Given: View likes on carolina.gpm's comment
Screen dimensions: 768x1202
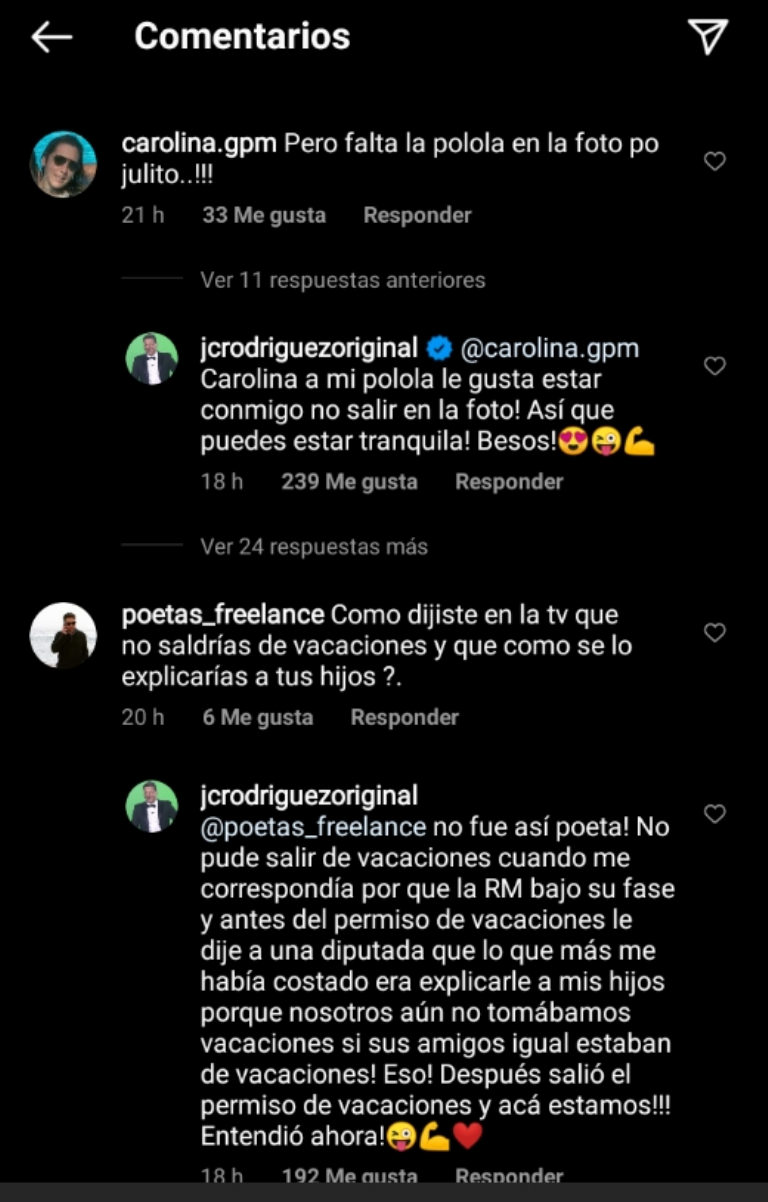Looking at the screenshot, I should [x=264, y=215].
